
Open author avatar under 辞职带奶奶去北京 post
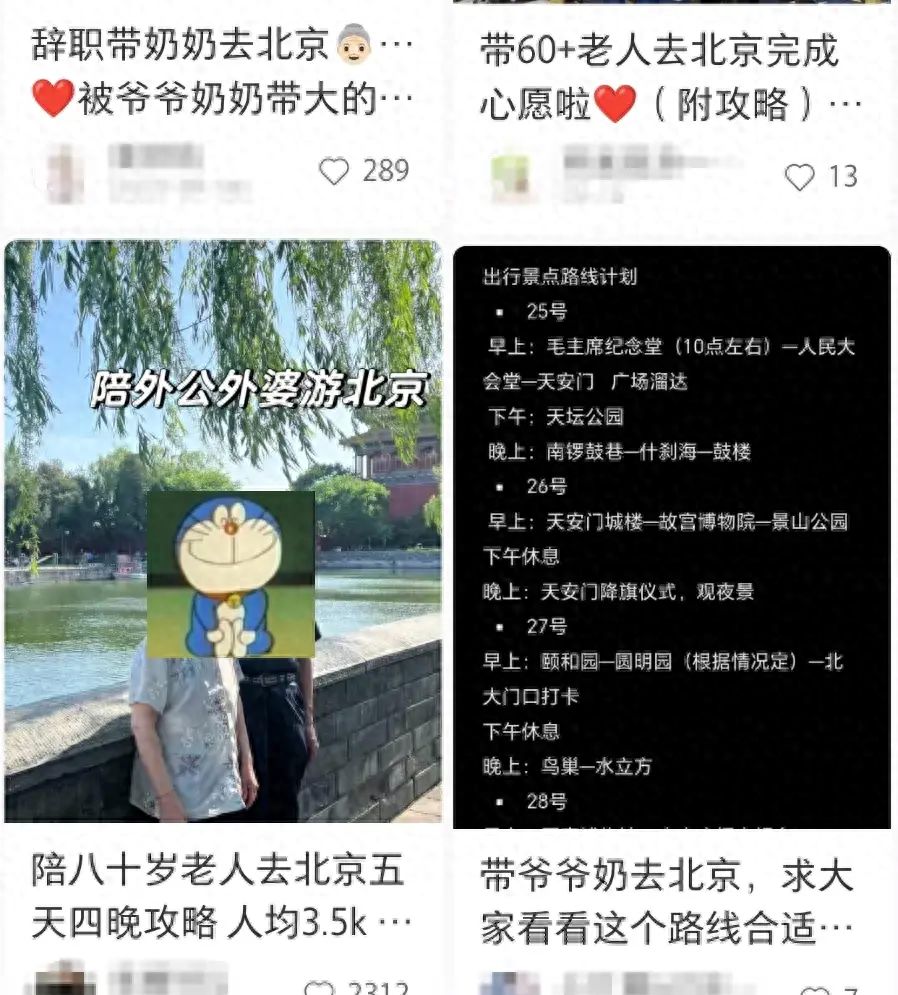(x=66, y=173)
